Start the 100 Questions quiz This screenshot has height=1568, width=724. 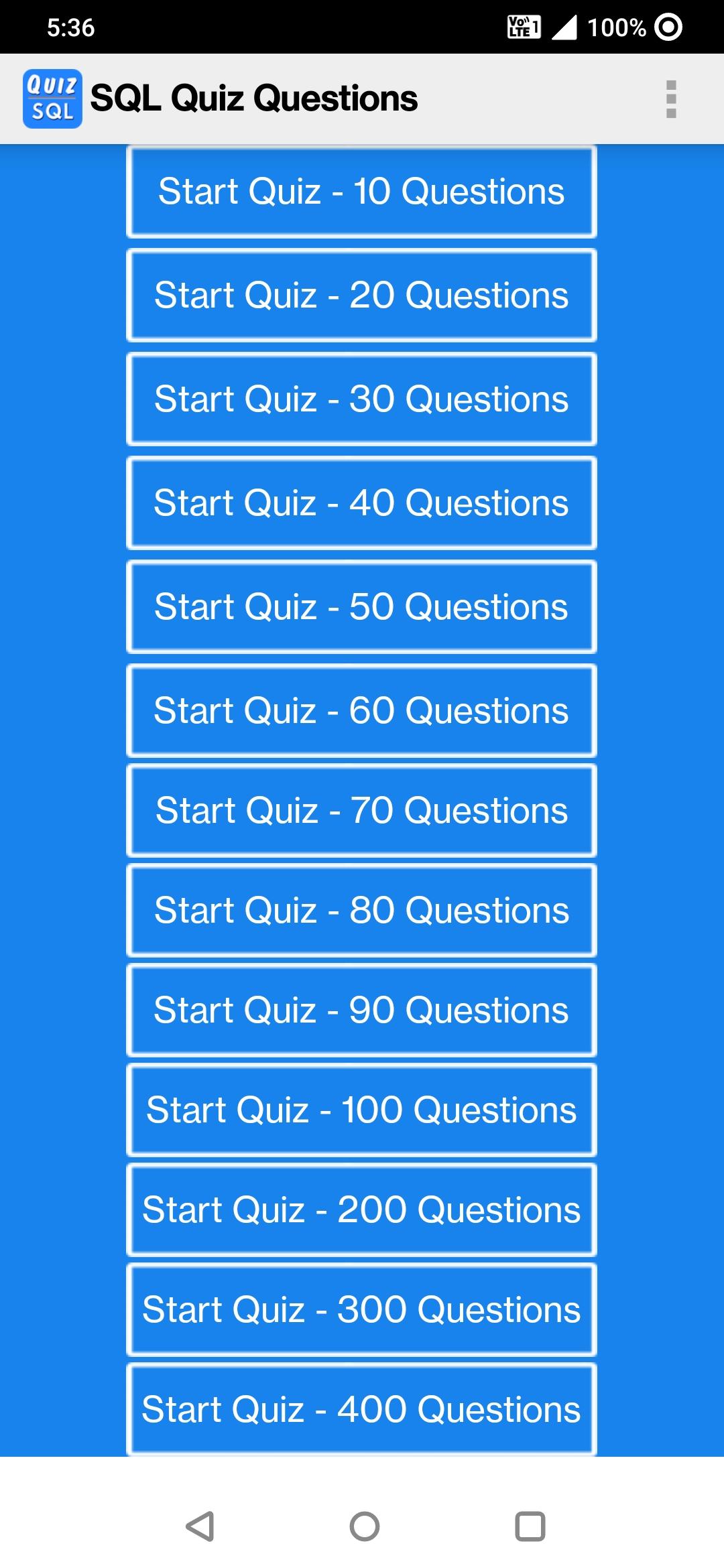[361, 1110]
